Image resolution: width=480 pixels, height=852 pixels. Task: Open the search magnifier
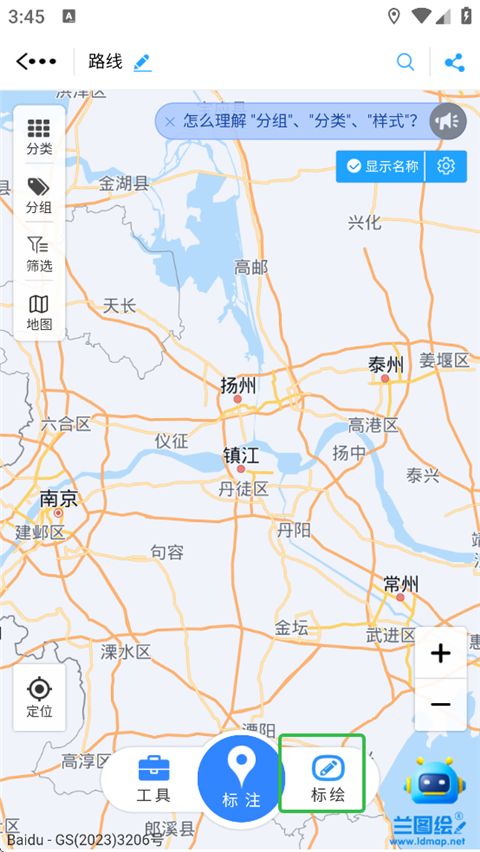point(406,62)
